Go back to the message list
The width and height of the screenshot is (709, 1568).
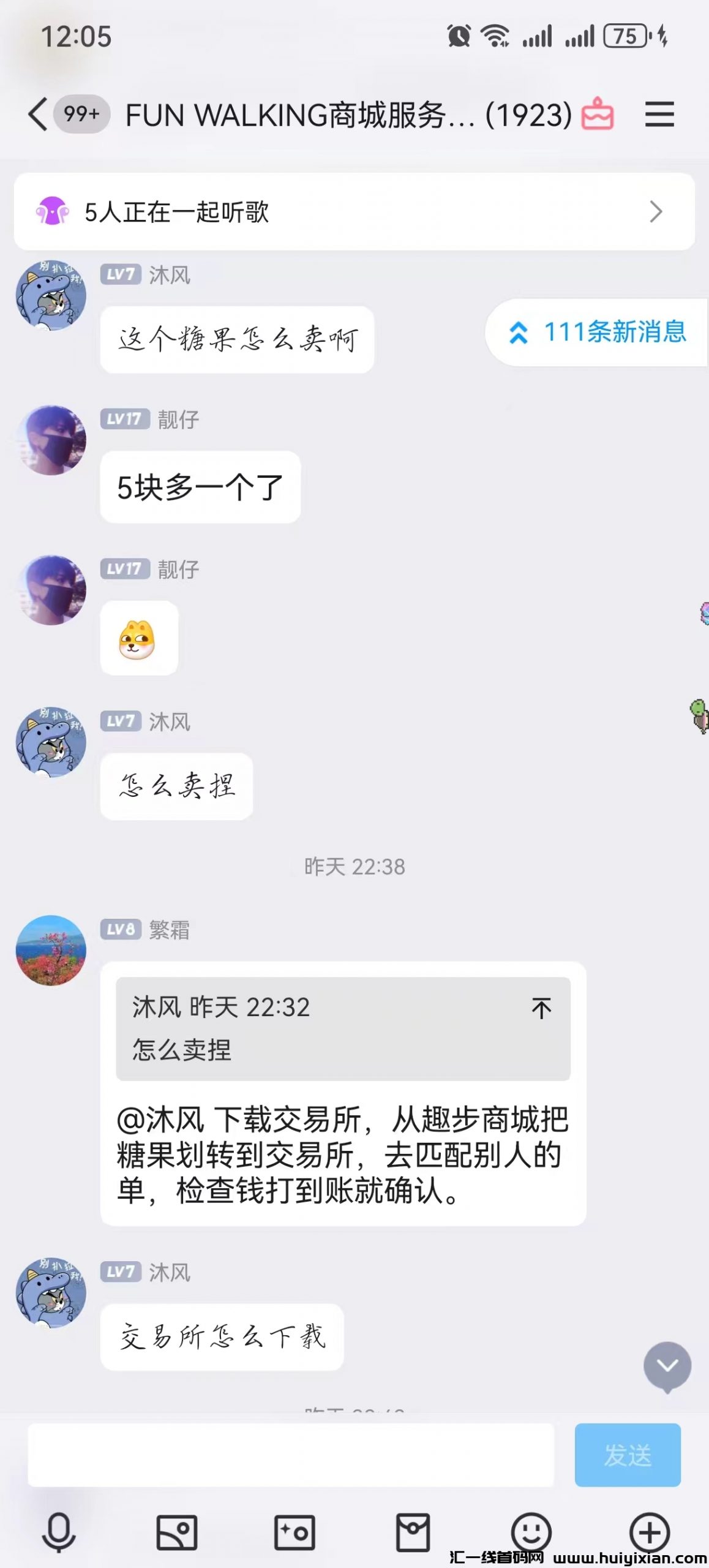point(38,115)
